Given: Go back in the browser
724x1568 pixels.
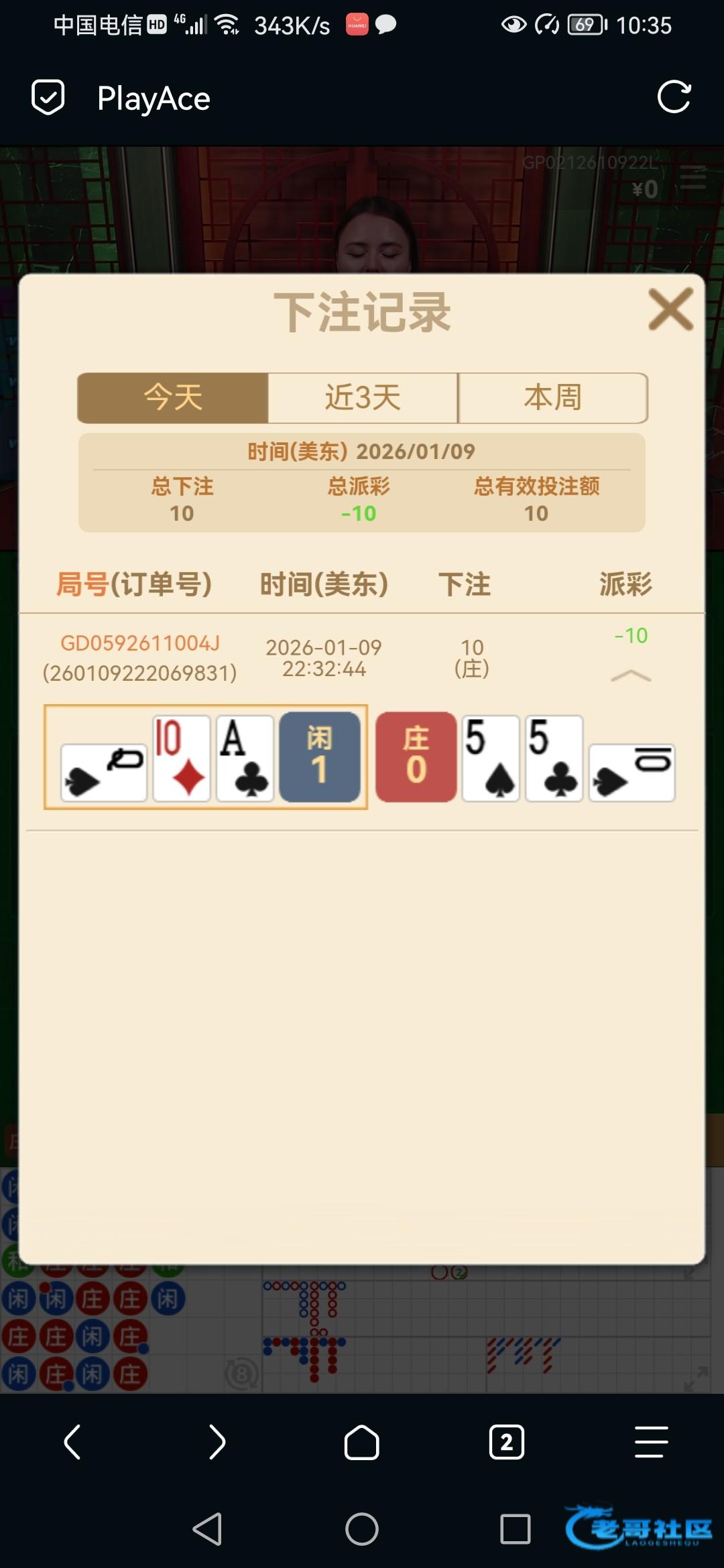Looking at the screenshot, I should pos(72,1442).
